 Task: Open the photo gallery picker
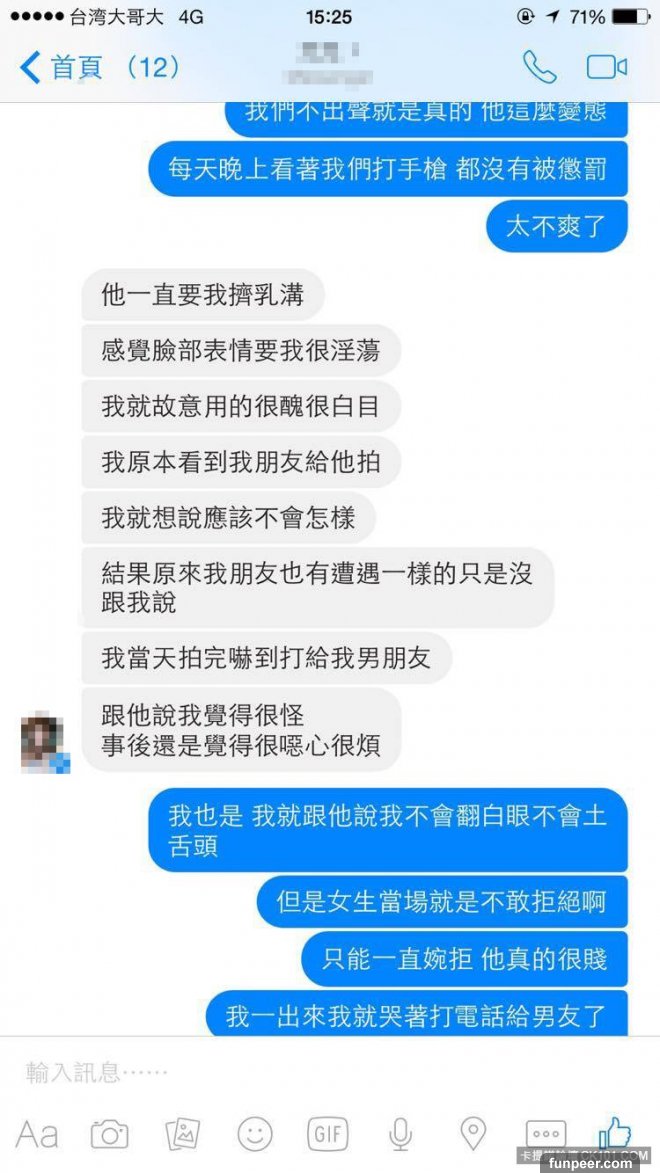(182, 1134)
